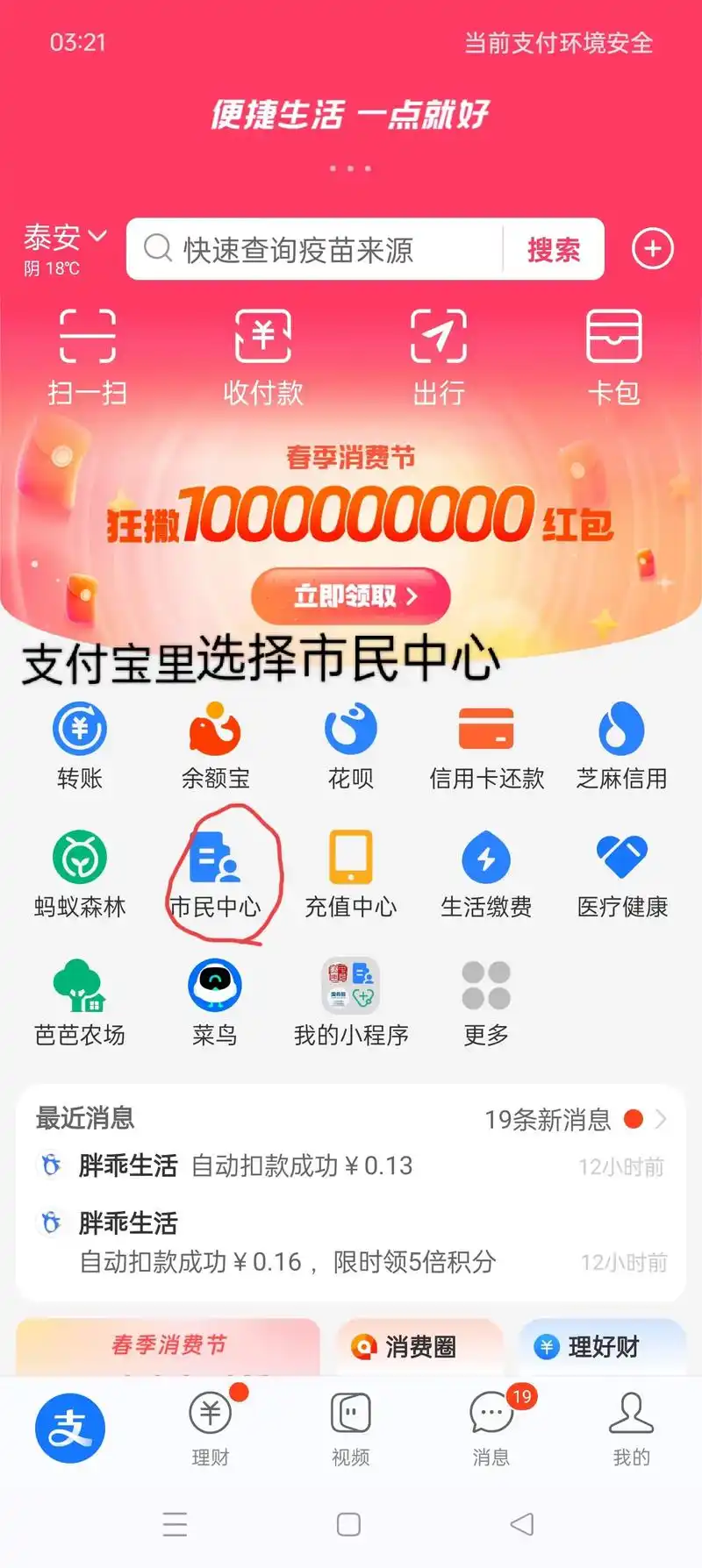Open 余额宝 from the grid
702x1568 pixels.
[215, 745]
